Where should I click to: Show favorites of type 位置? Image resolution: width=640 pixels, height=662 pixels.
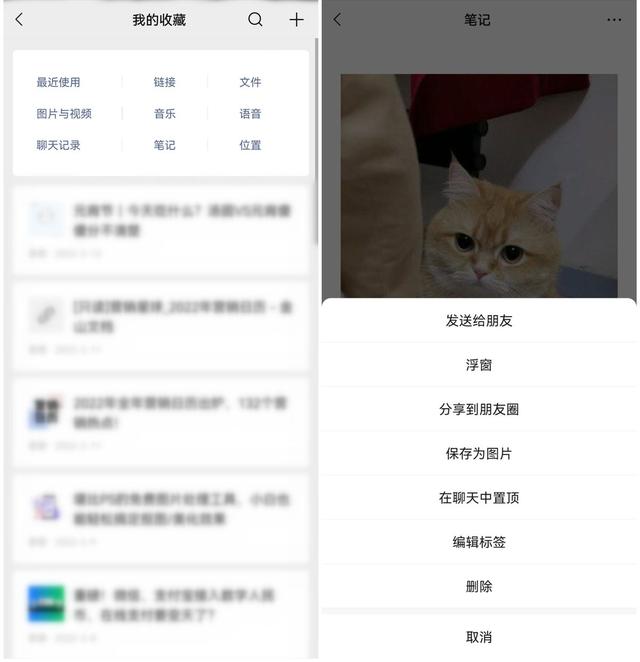coord(250,145)
